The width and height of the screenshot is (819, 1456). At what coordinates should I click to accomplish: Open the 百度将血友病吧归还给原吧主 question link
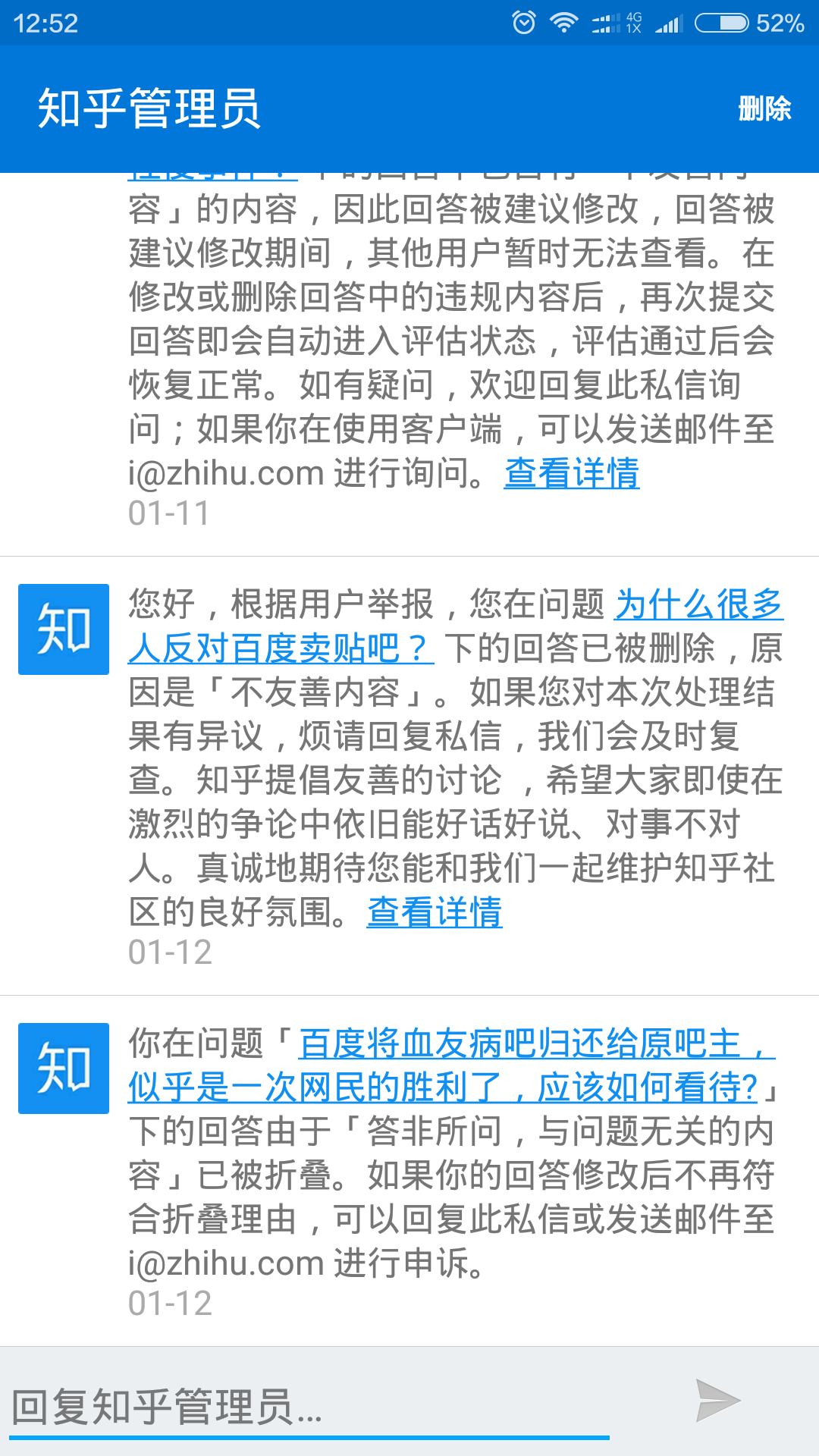coord(452,1065)
